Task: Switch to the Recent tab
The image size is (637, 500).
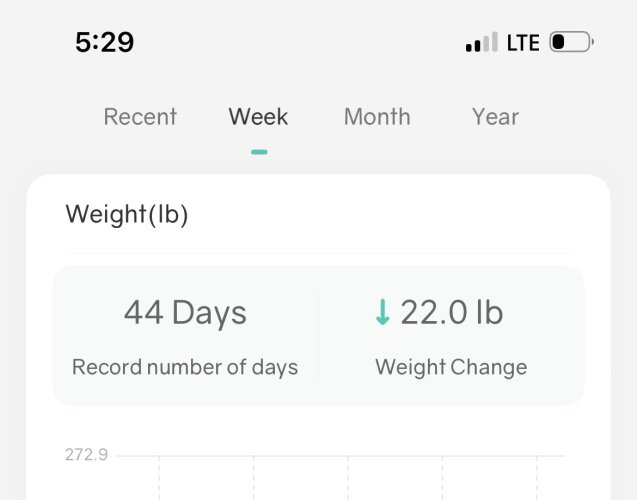Action: coord(140,117)
